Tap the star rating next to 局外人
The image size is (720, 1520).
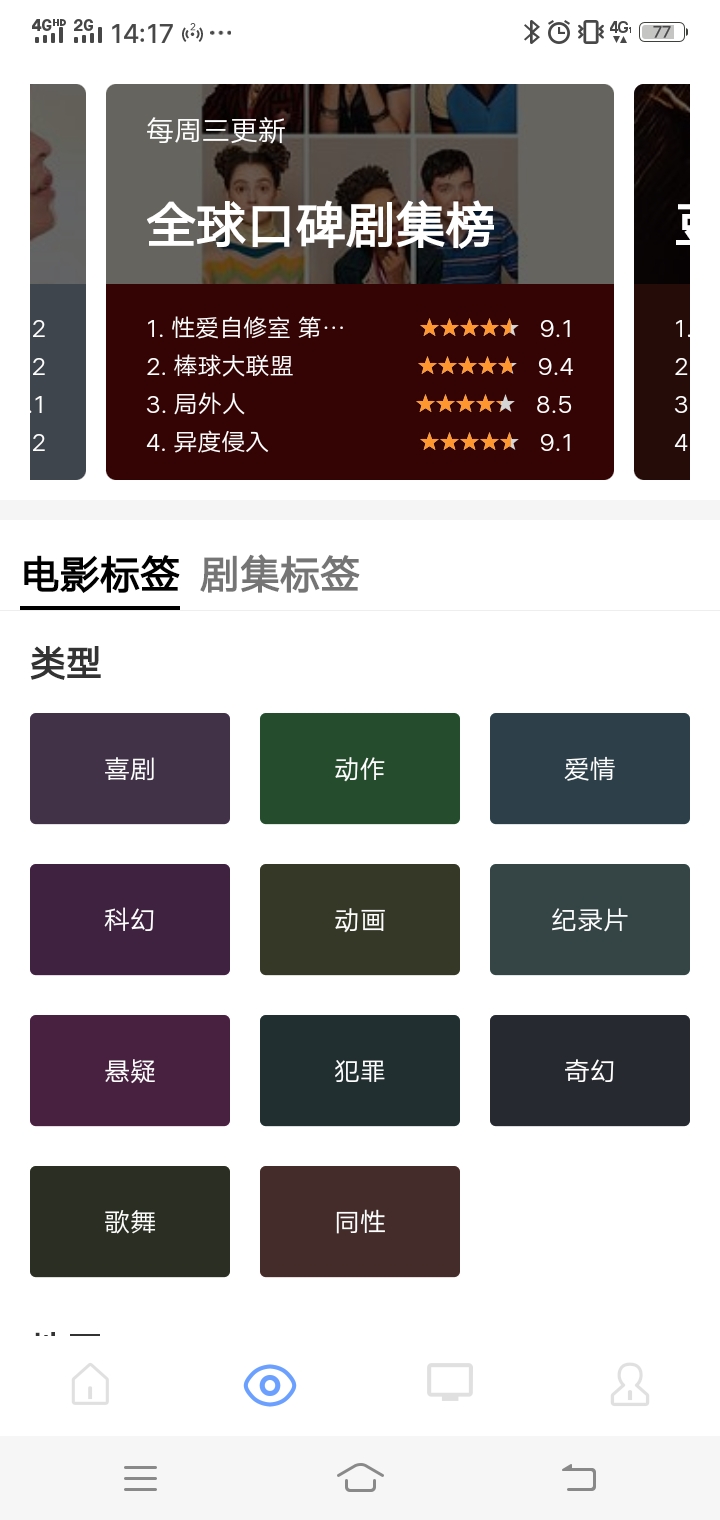pos(467,404)
